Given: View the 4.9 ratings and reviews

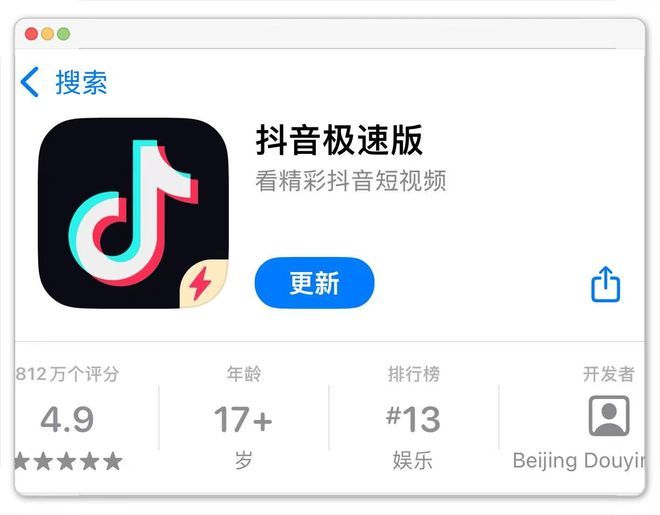Looking at the screenshot, I should pos(67,419).
